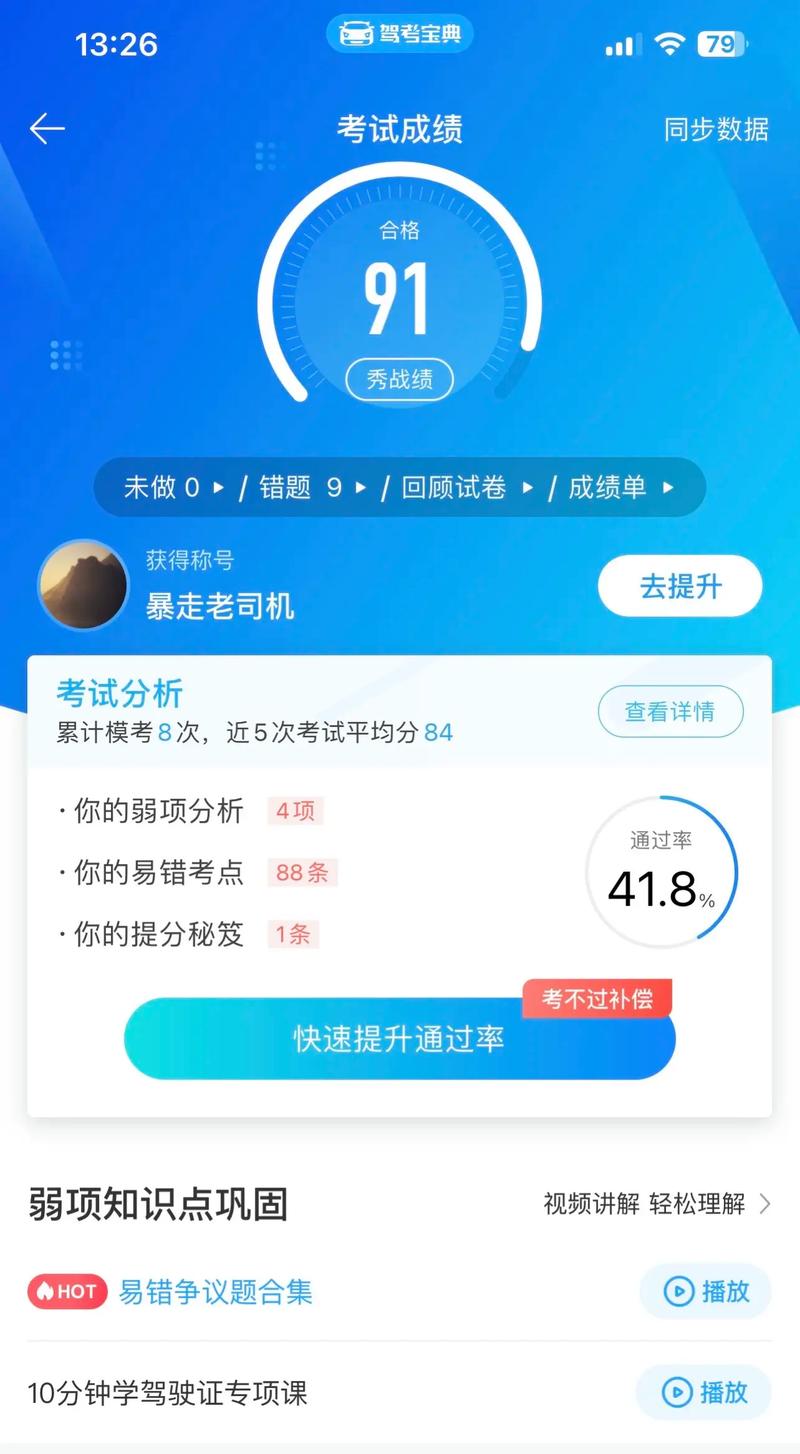Tap the 秀战绩 button
The image size is (800, 1454).
tap(399, 380)
